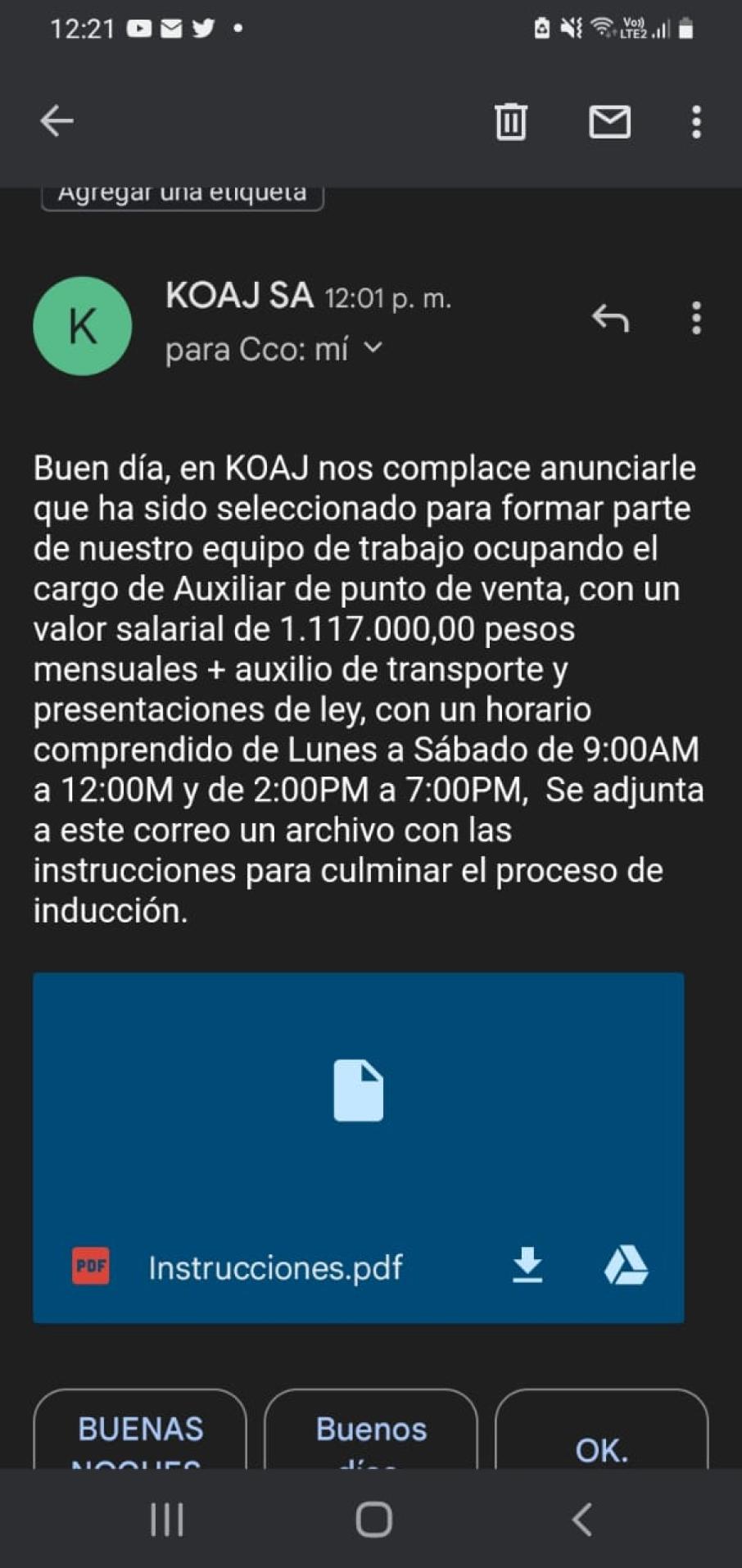Go back to the inbox
This screenshot has height=1568, width=742.
click(57, 121)
